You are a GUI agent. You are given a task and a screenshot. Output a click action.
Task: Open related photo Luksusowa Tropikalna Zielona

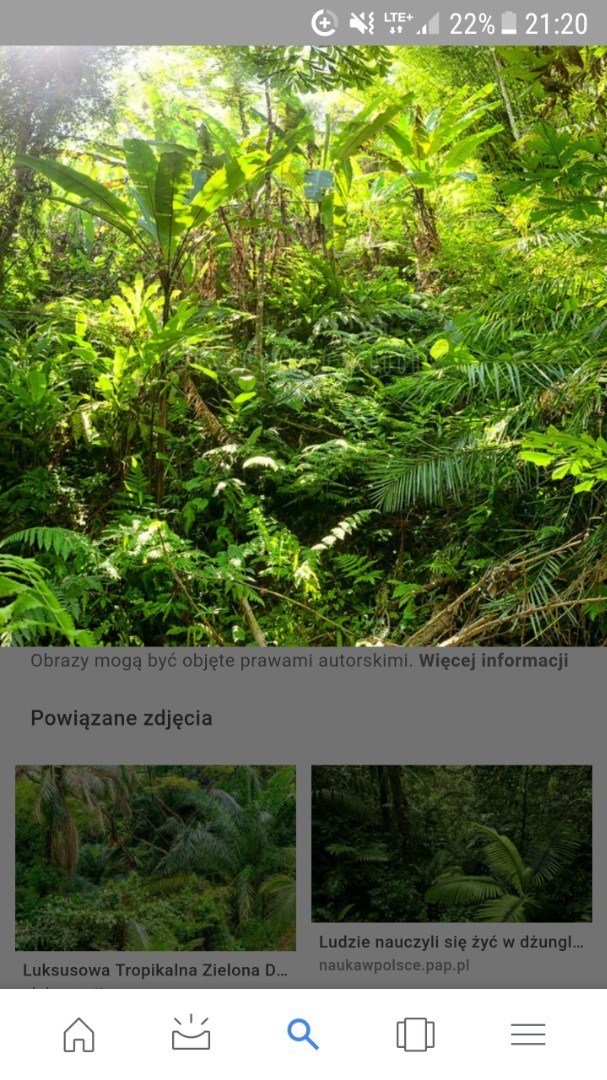[x=155, y=858]
